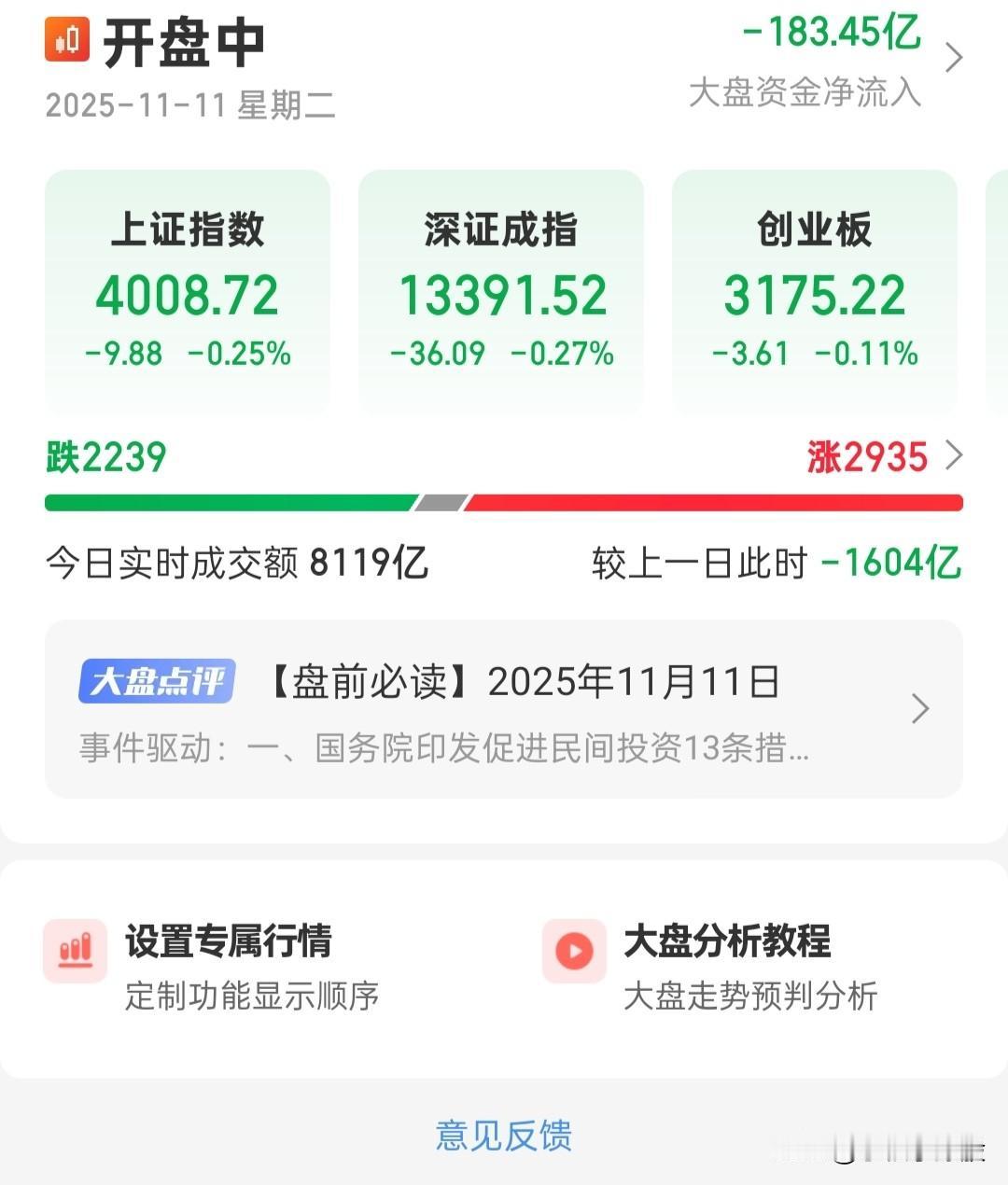Click the red candlestick market status icon
The width and height of the screenshot is (1008, 1185).
point(65,42)
